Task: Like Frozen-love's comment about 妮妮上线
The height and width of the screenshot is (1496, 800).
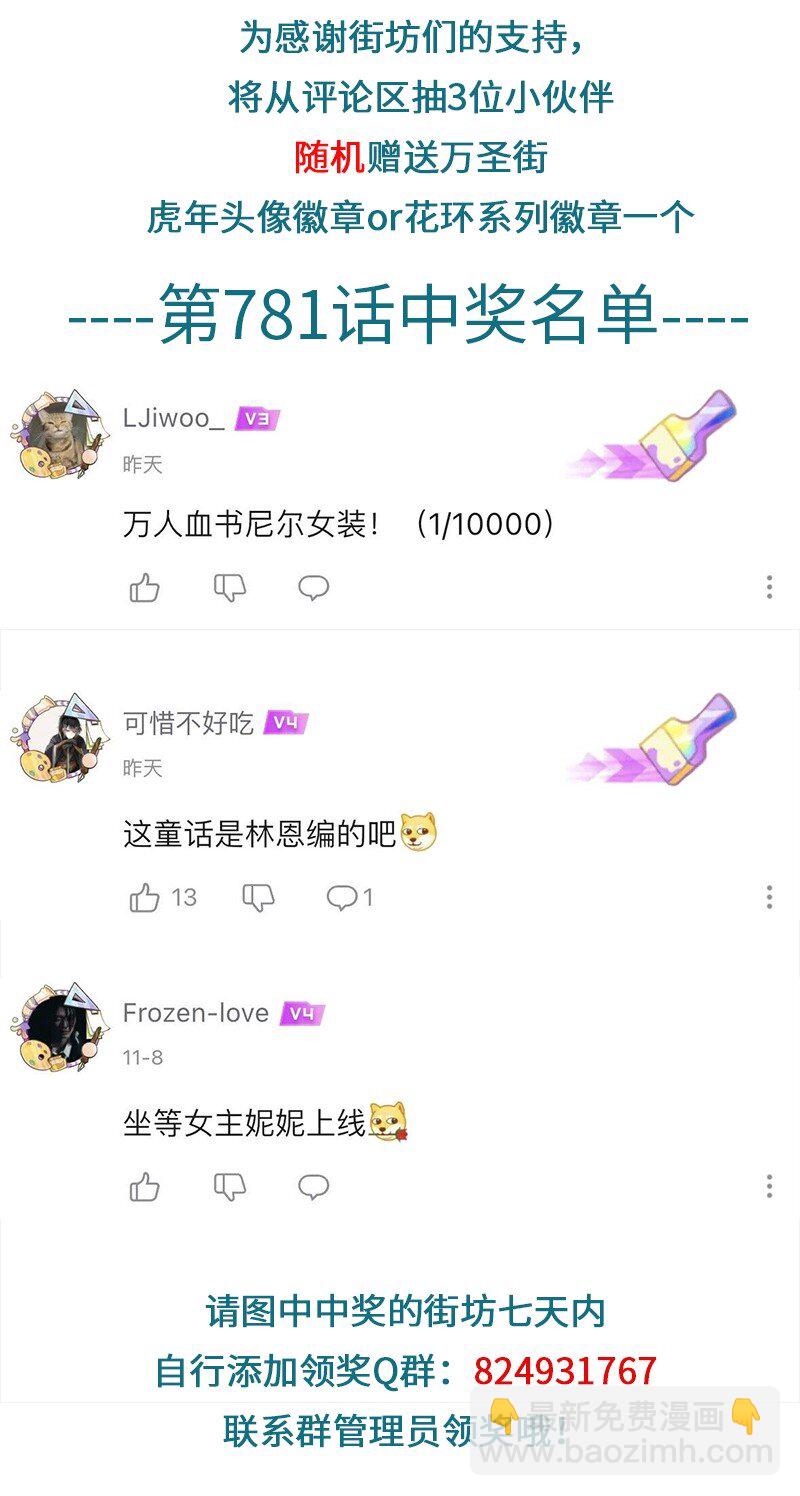Action: [144, 1186]
